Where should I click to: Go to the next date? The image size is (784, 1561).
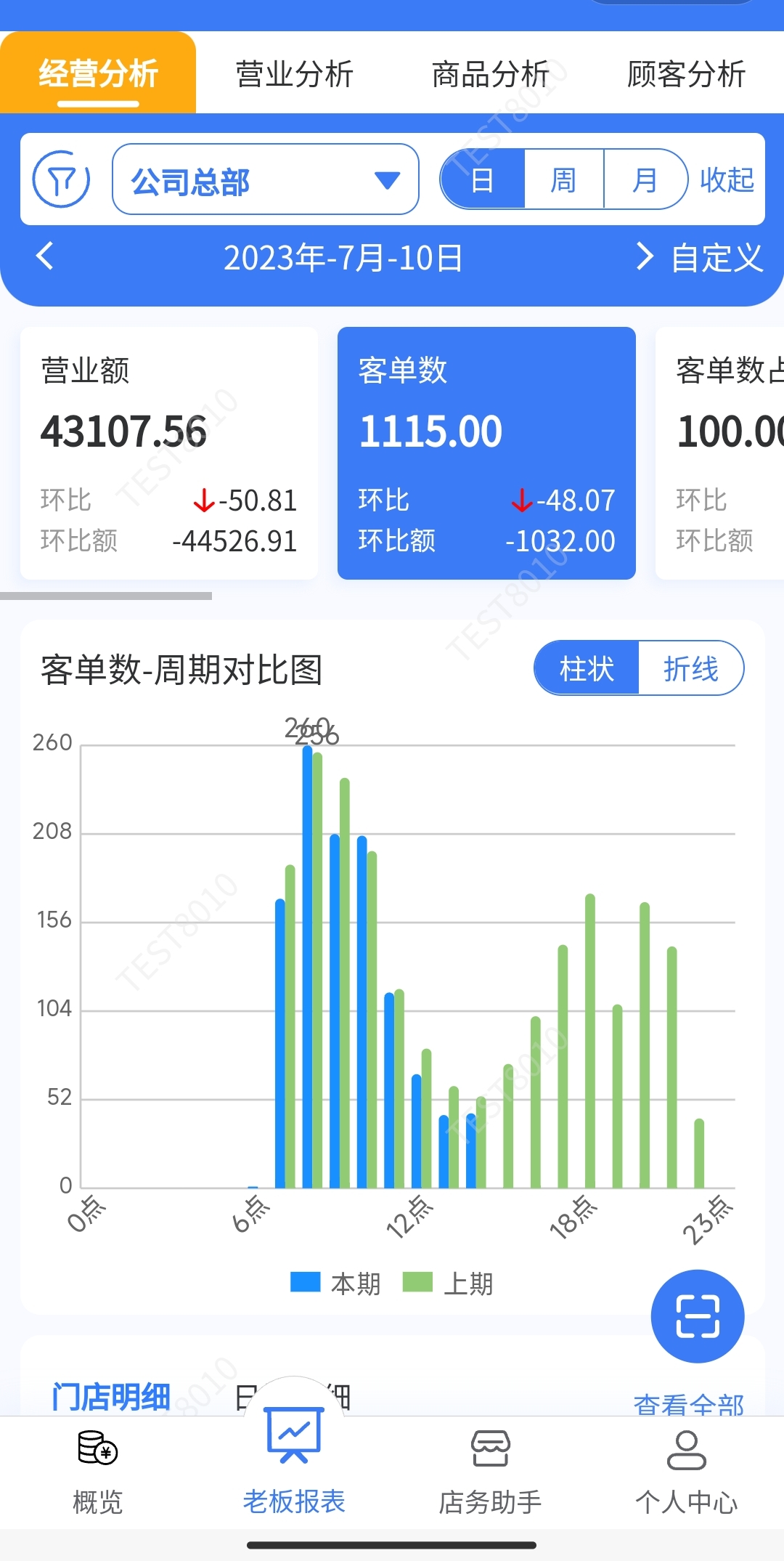[x=644, y=256]
